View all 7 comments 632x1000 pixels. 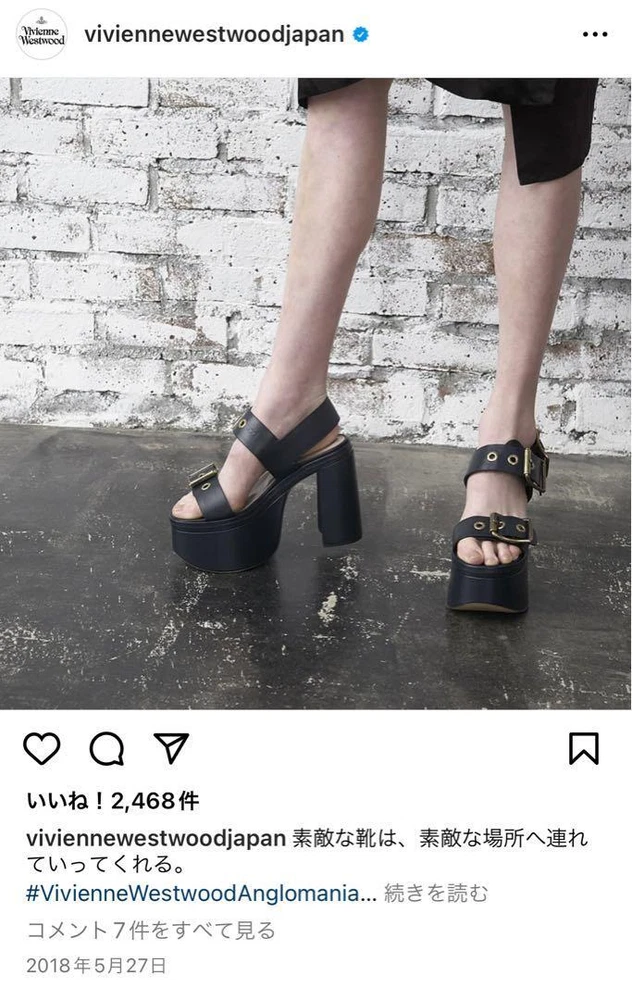pos(150,930)
